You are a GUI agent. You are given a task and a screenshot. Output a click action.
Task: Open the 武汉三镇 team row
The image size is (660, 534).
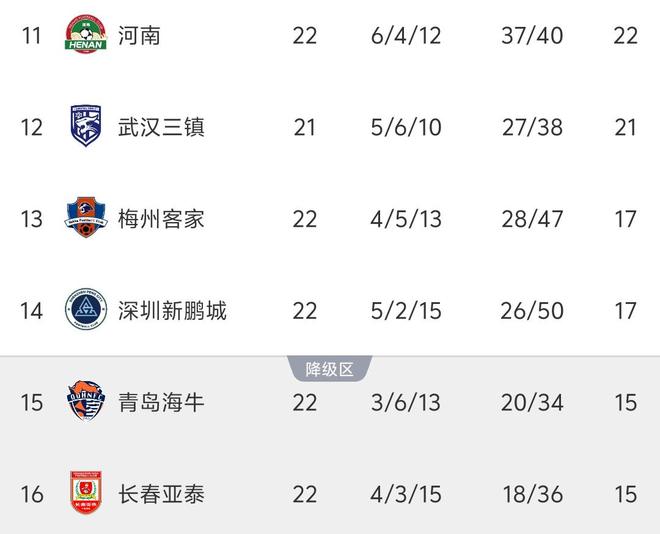click(x=161, y=127)
